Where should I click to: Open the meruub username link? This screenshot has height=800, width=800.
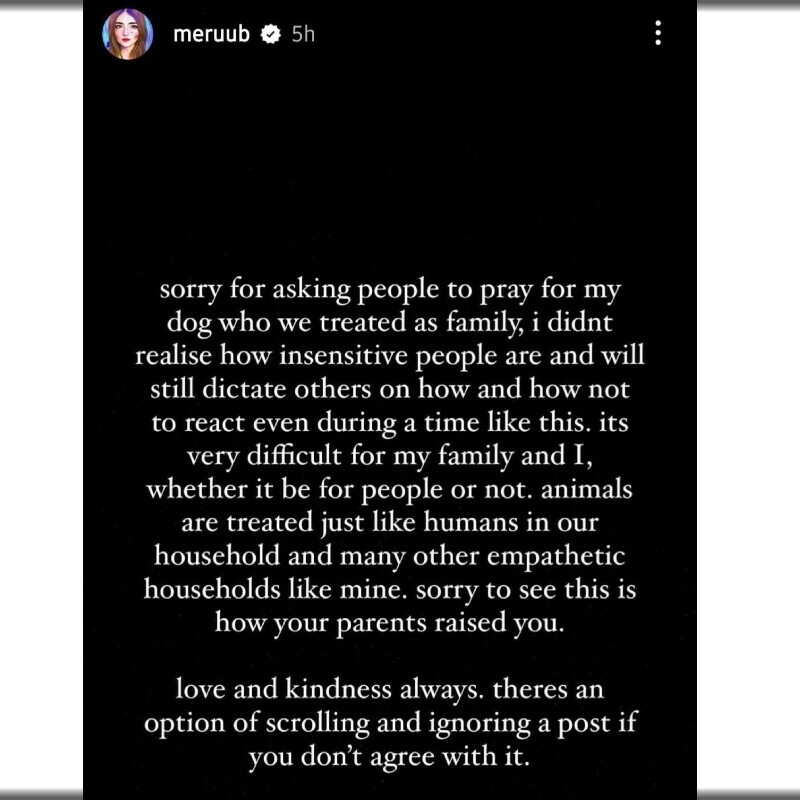tap(213, 34)
